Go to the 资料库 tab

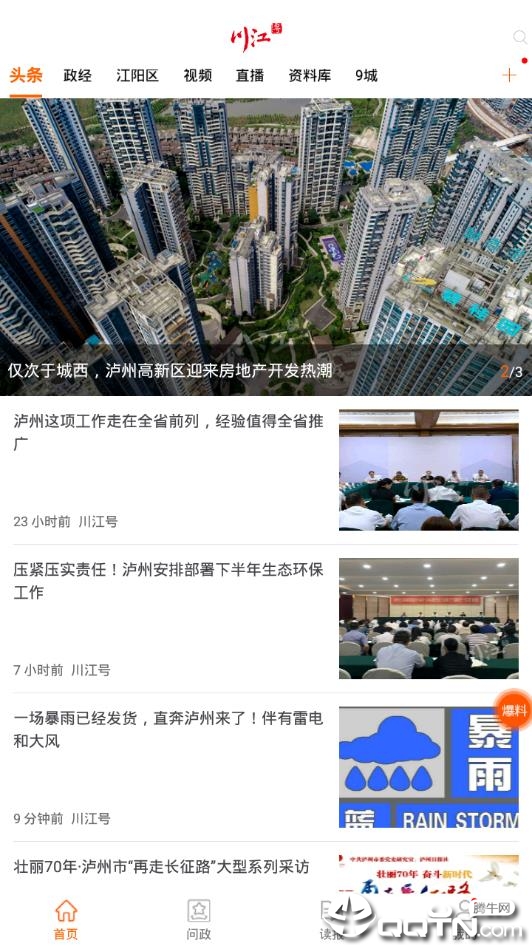pyautogui.click(x=309, y=75)
